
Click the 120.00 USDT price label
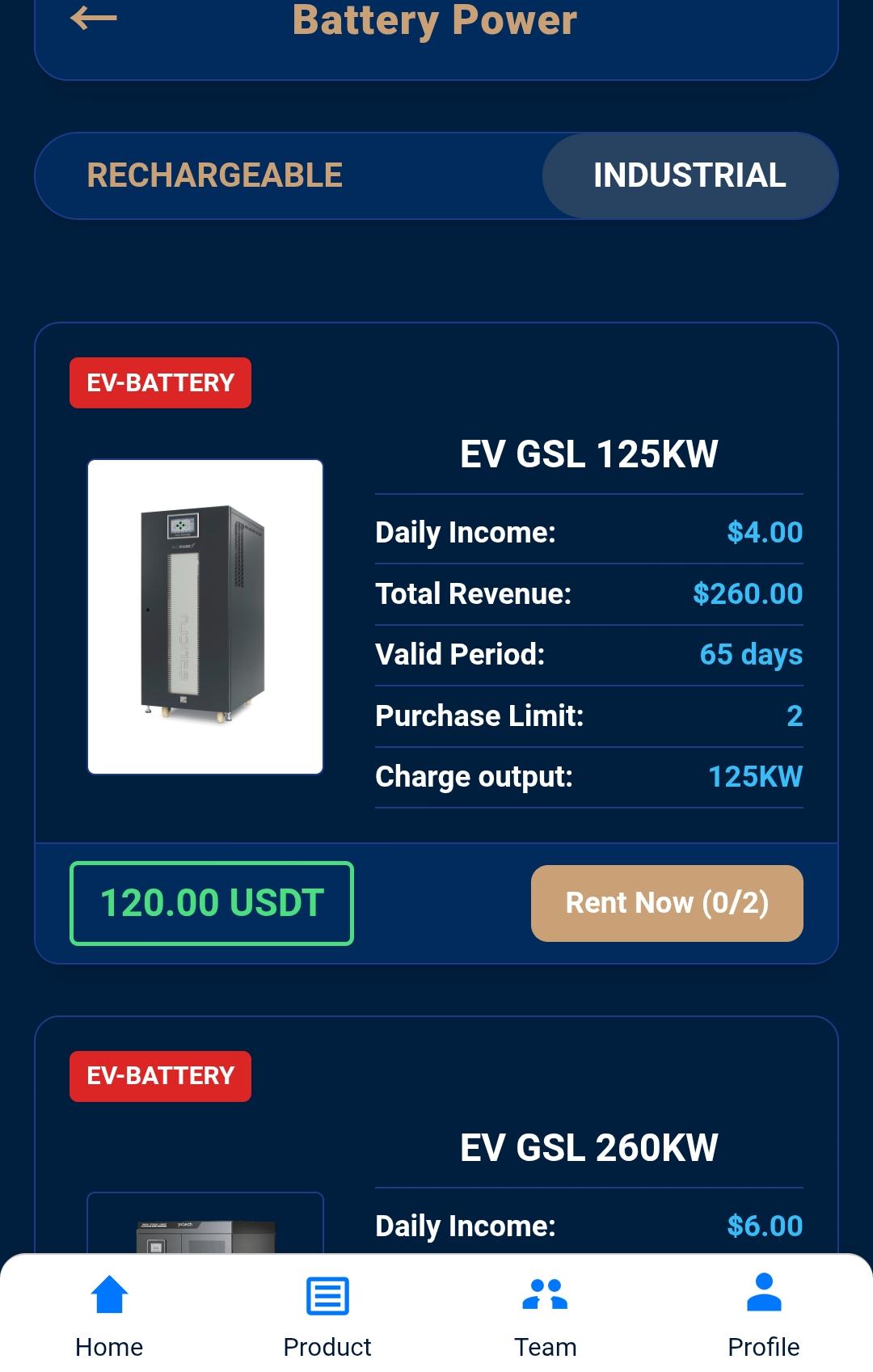click(x=211, y=903)
